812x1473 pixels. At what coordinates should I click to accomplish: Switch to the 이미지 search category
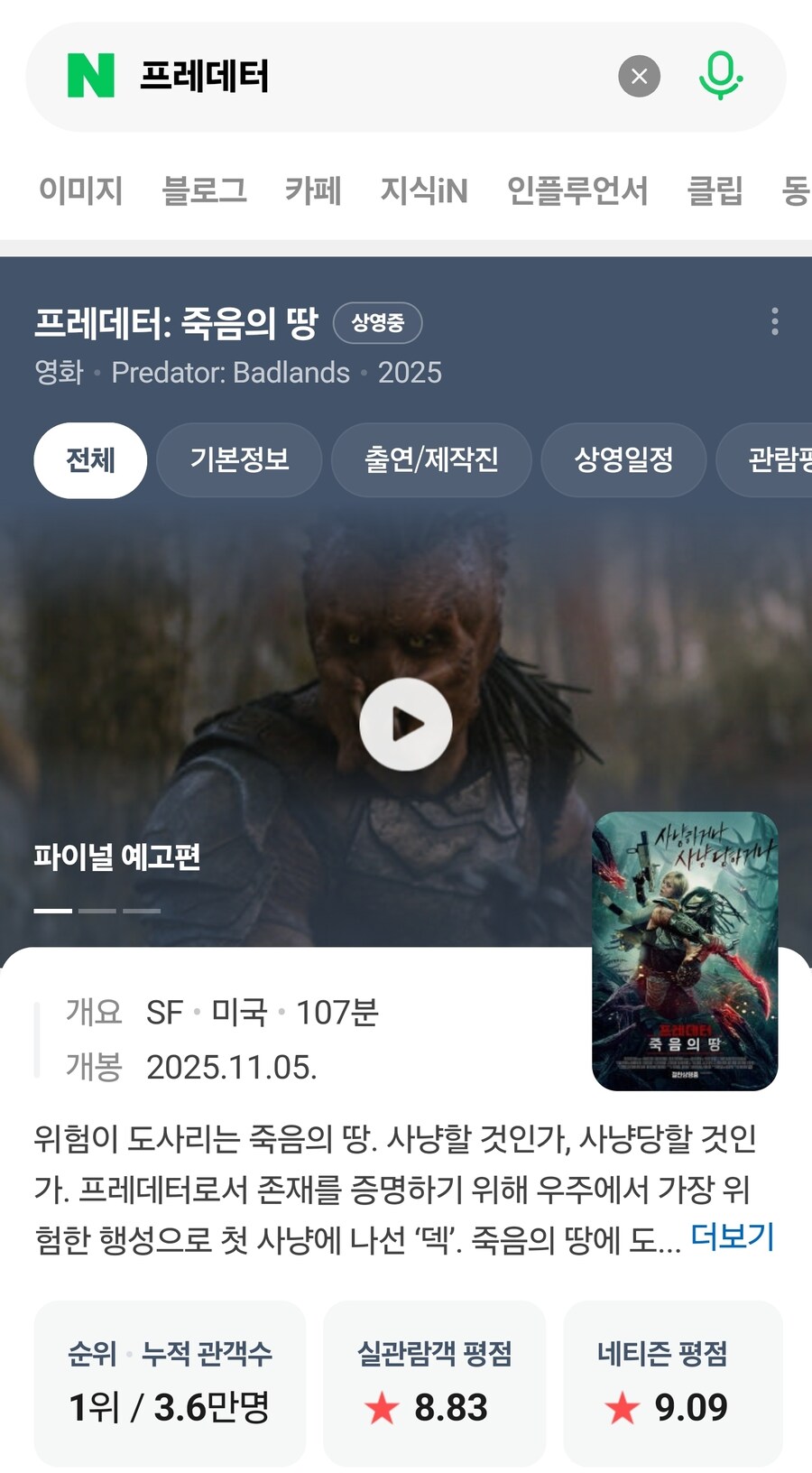pos(80,190)
